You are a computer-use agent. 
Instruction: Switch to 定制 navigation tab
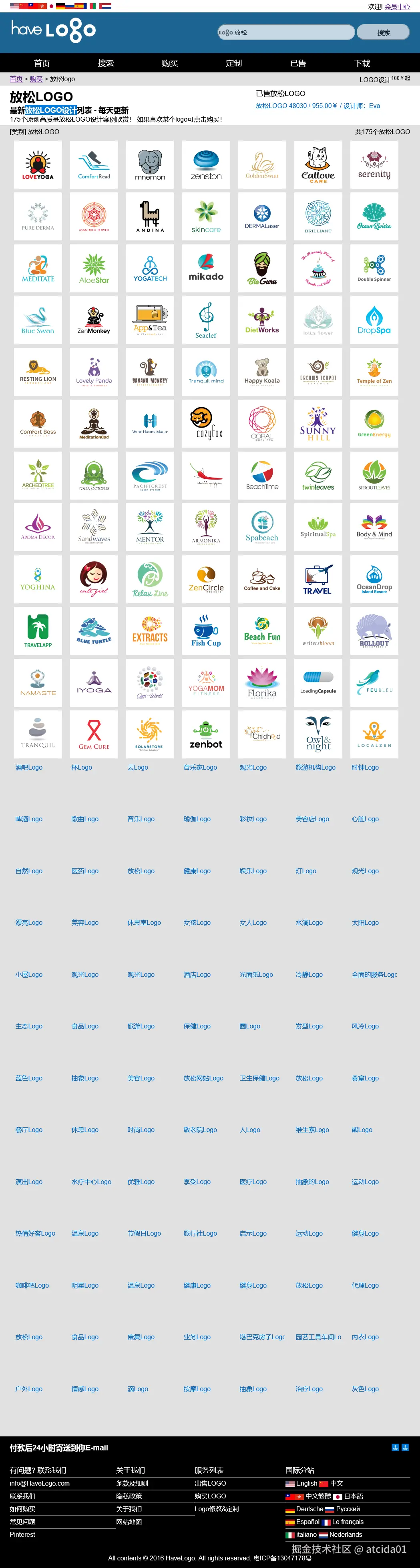233,63
